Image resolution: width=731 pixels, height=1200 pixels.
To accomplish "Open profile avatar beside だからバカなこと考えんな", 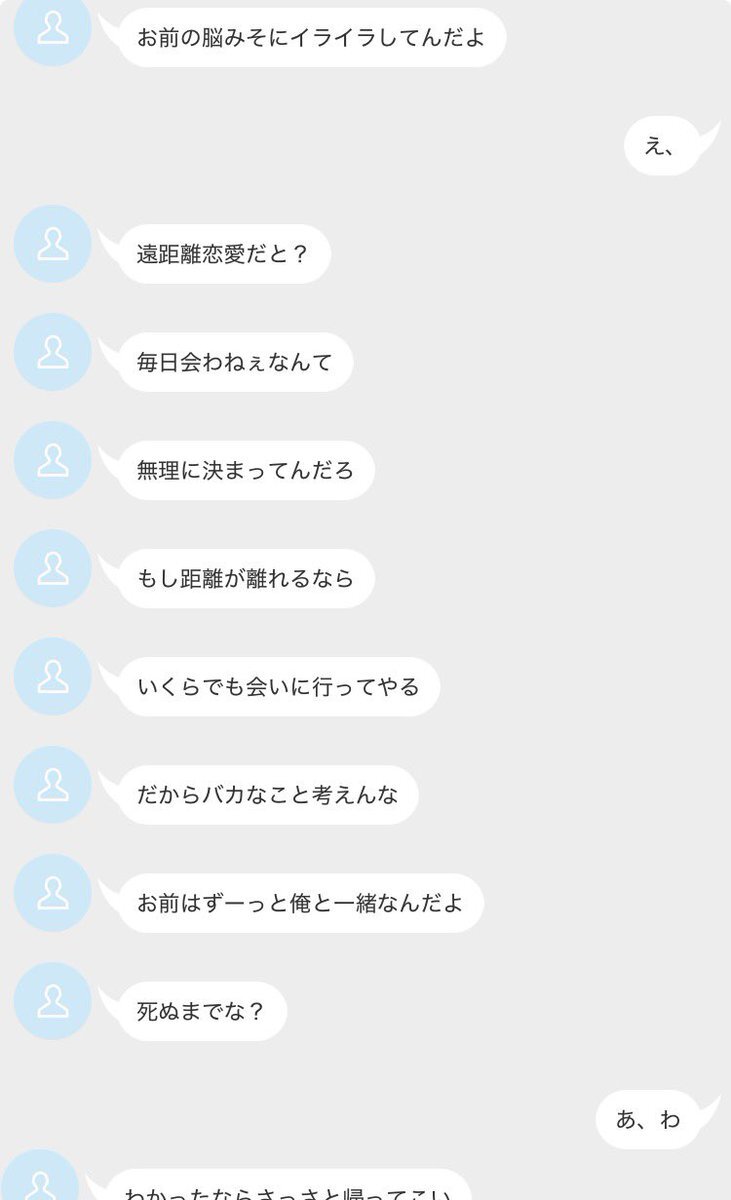I will pyautogui.click(x=53, y=785).
